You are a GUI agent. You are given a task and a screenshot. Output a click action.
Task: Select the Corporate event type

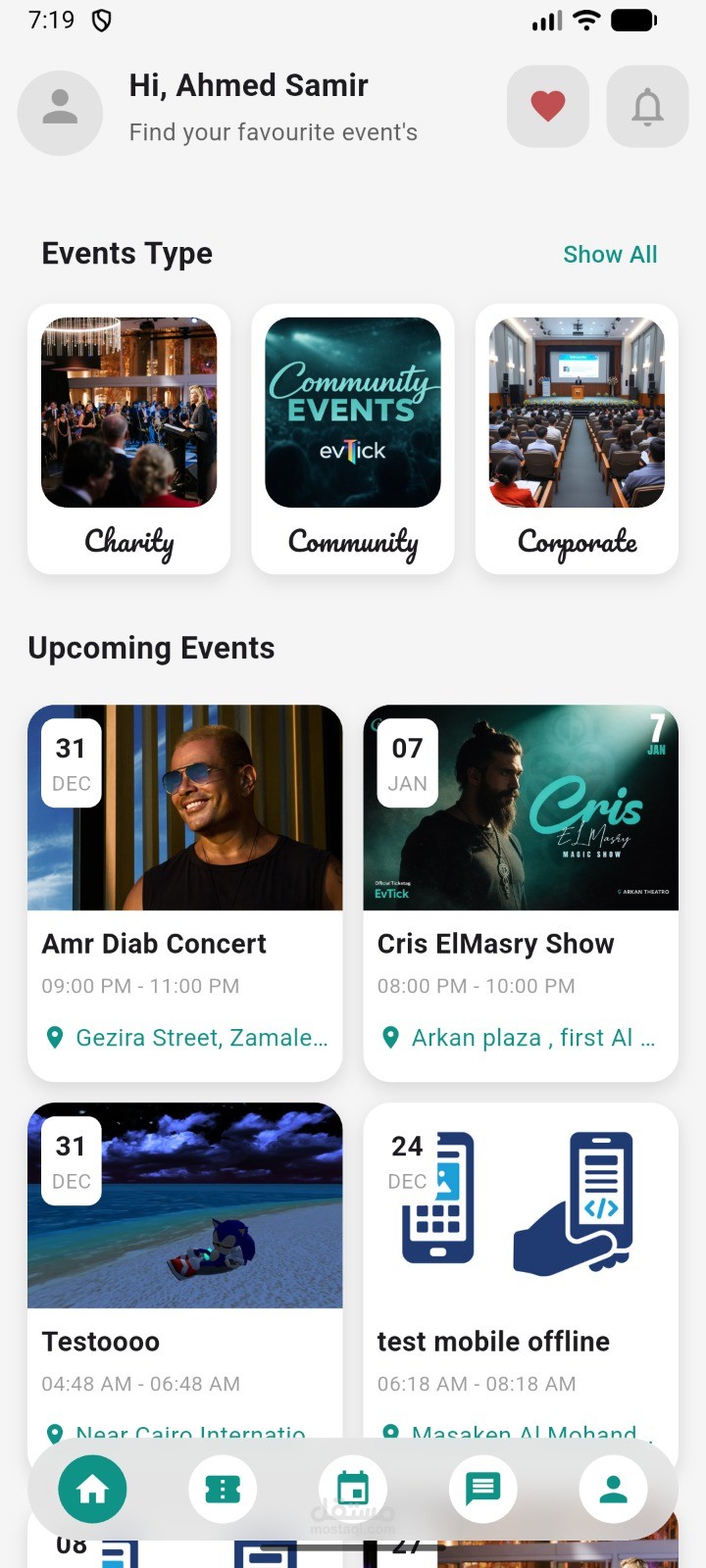pyautogui.click(x=577, y=438)
